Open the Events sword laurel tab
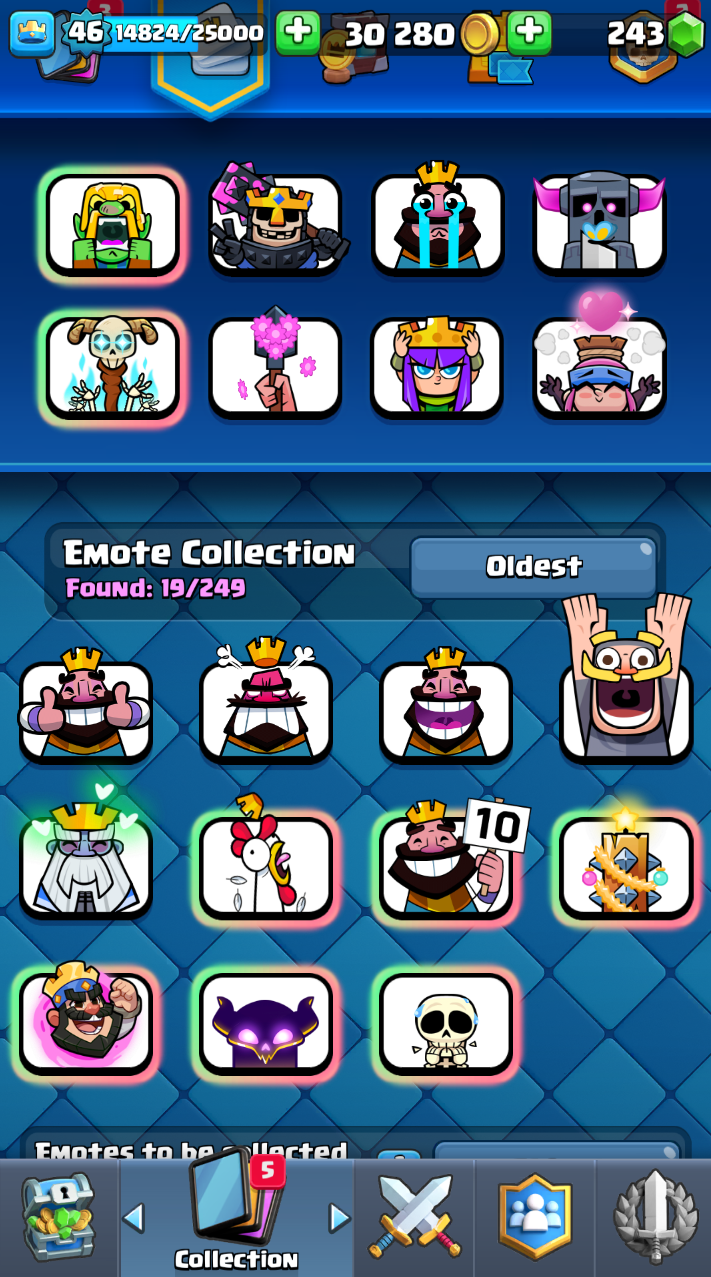The height and width of the screenshot is (1277, 711). click(654, 1218)
